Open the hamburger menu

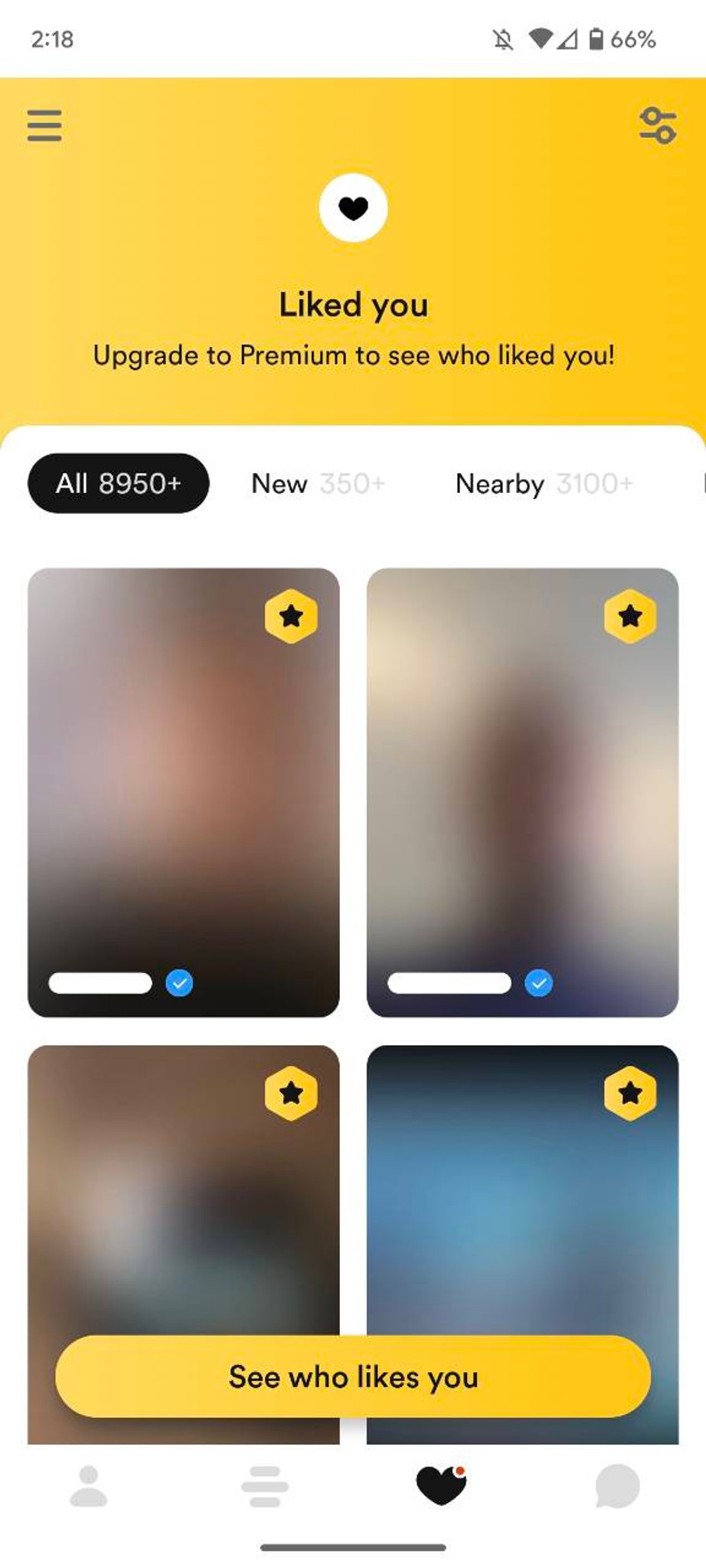click(44, 126)
